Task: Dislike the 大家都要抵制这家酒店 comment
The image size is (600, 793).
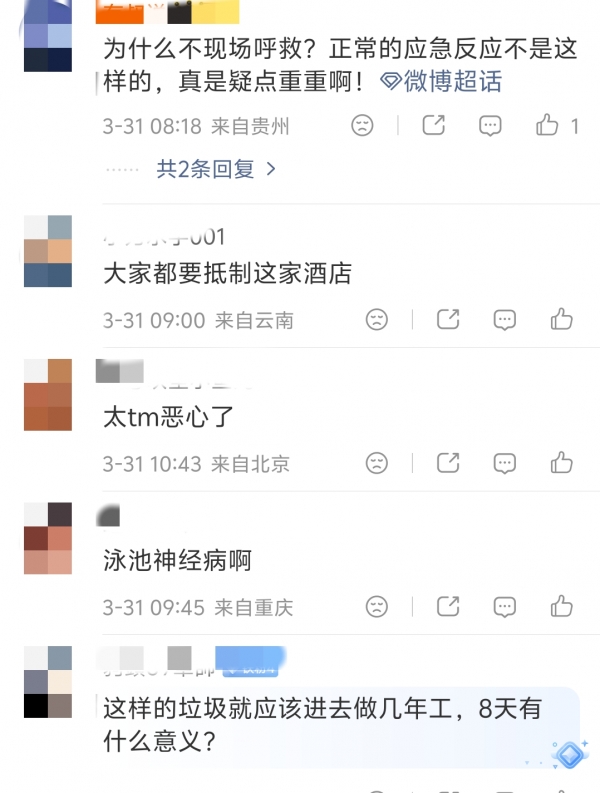Action: [376, 320]
